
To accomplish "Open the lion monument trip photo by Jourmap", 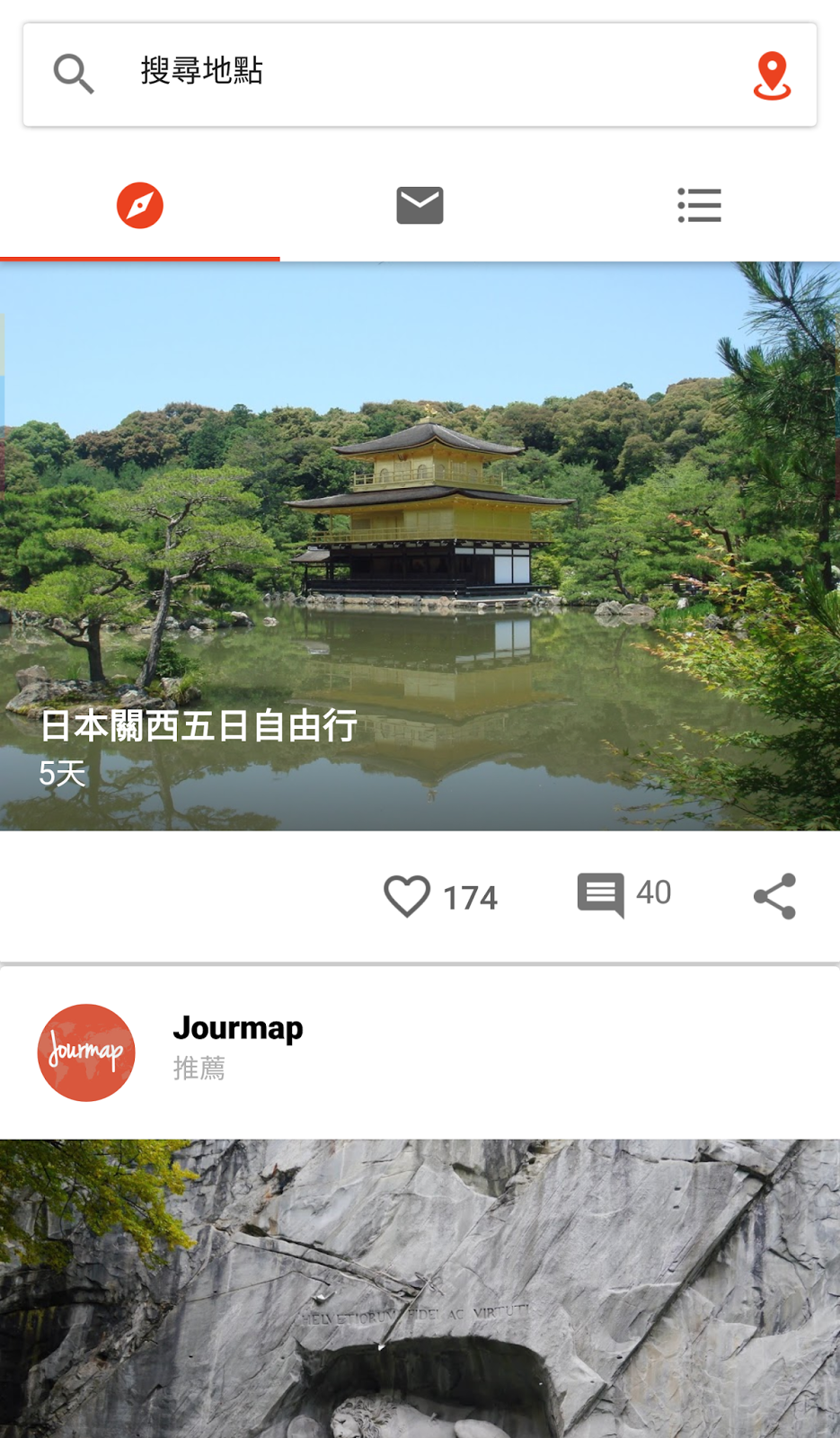I will point(420,1288).
